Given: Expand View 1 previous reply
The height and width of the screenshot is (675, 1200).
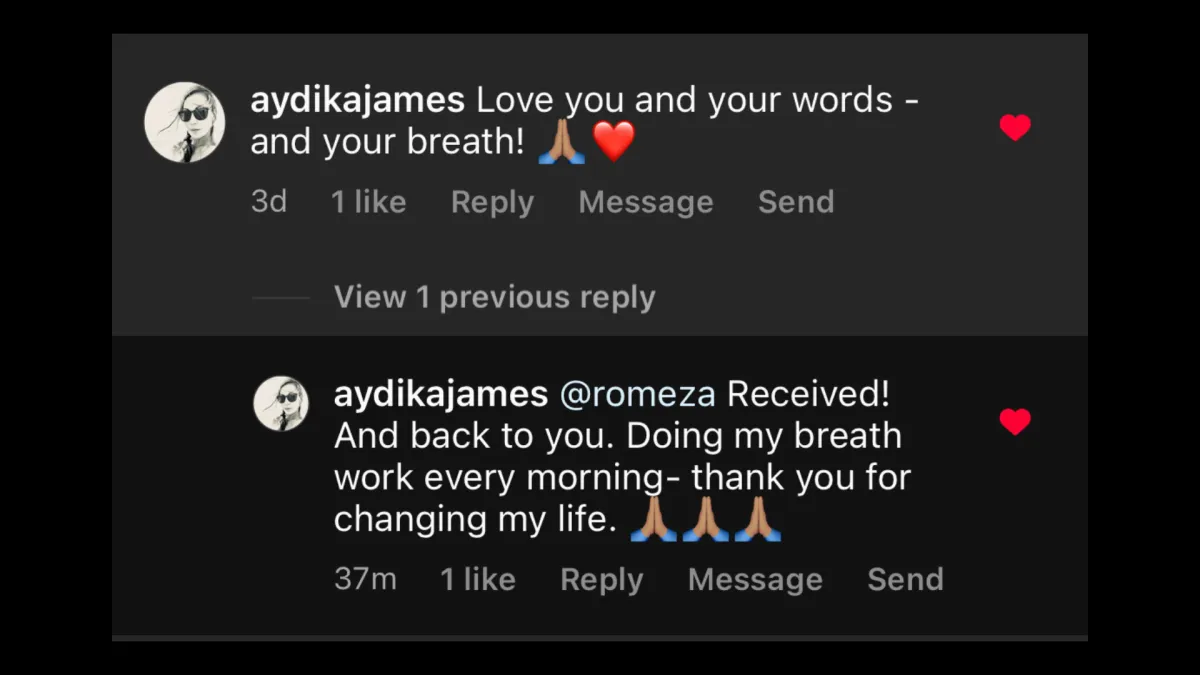Looking at the screenshot, I should point(494,297).
